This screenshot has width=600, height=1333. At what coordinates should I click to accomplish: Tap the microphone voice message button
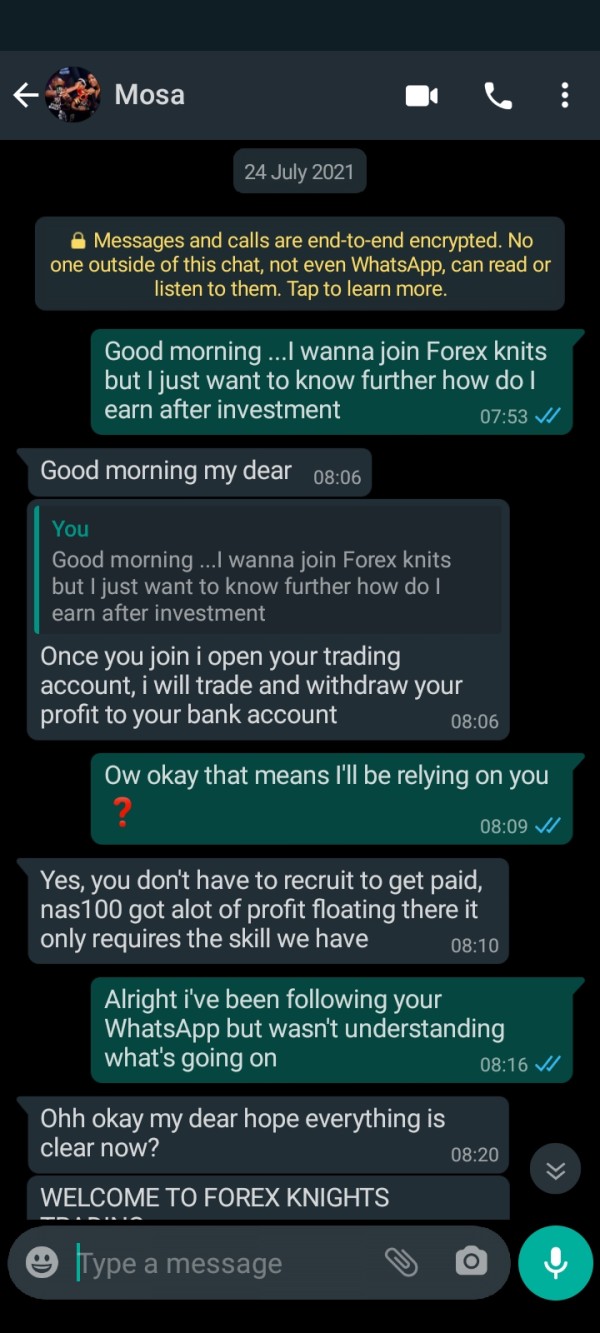(x=555, y=1262)
